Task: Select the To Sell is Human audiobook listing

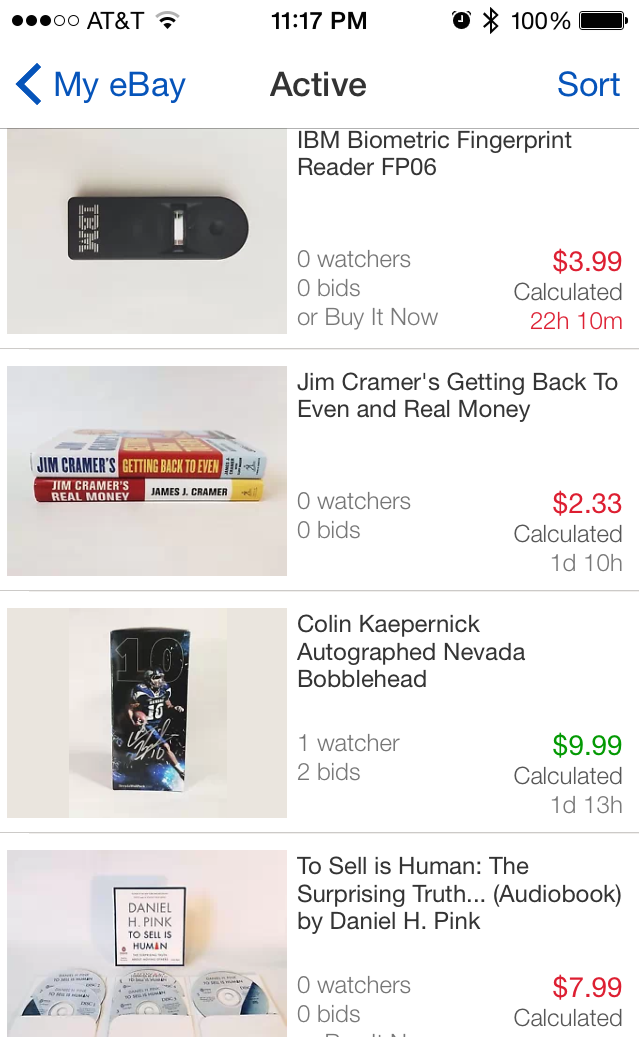Action: click(x=458, y=894)
